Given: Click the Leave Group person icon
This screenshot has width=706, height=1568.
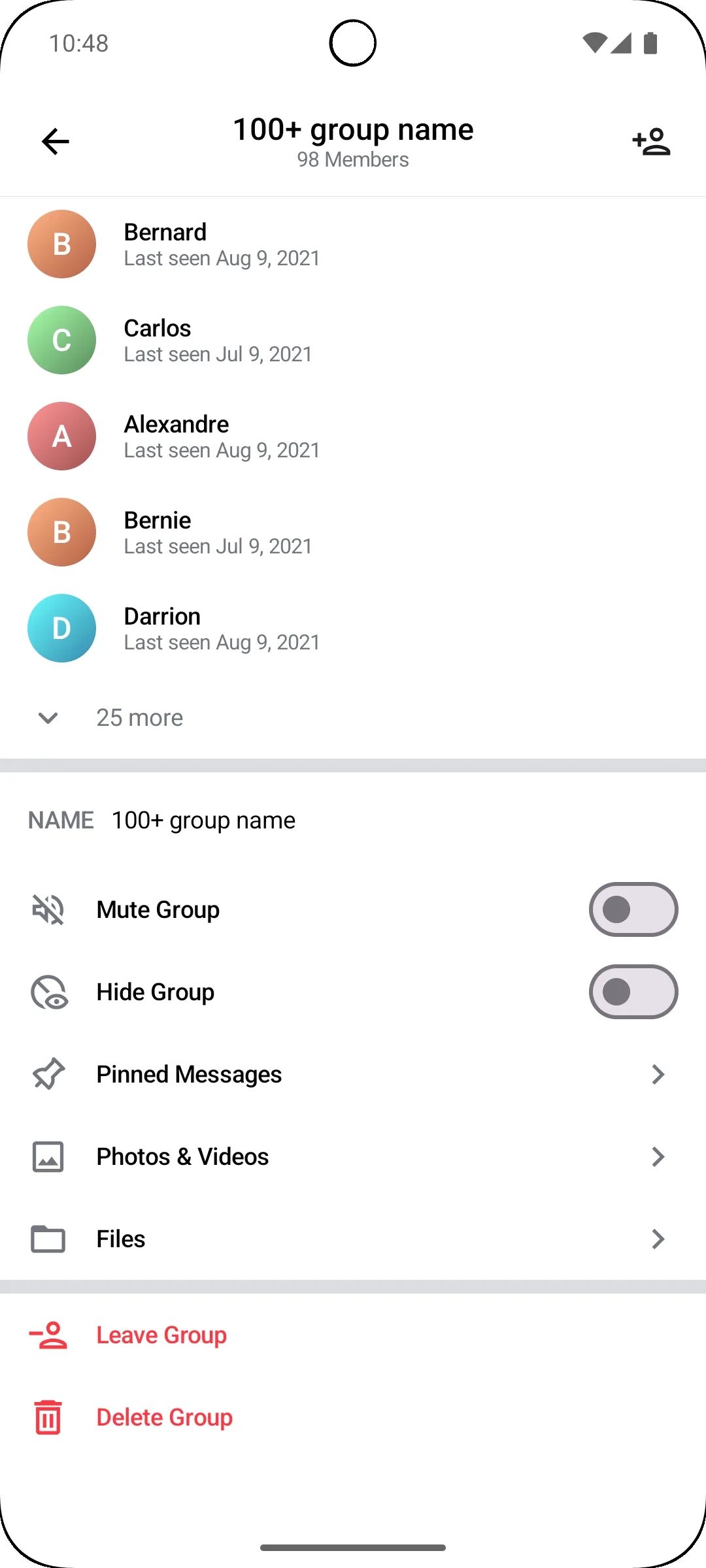Looking at the screenshot, I should [46, 1335].
